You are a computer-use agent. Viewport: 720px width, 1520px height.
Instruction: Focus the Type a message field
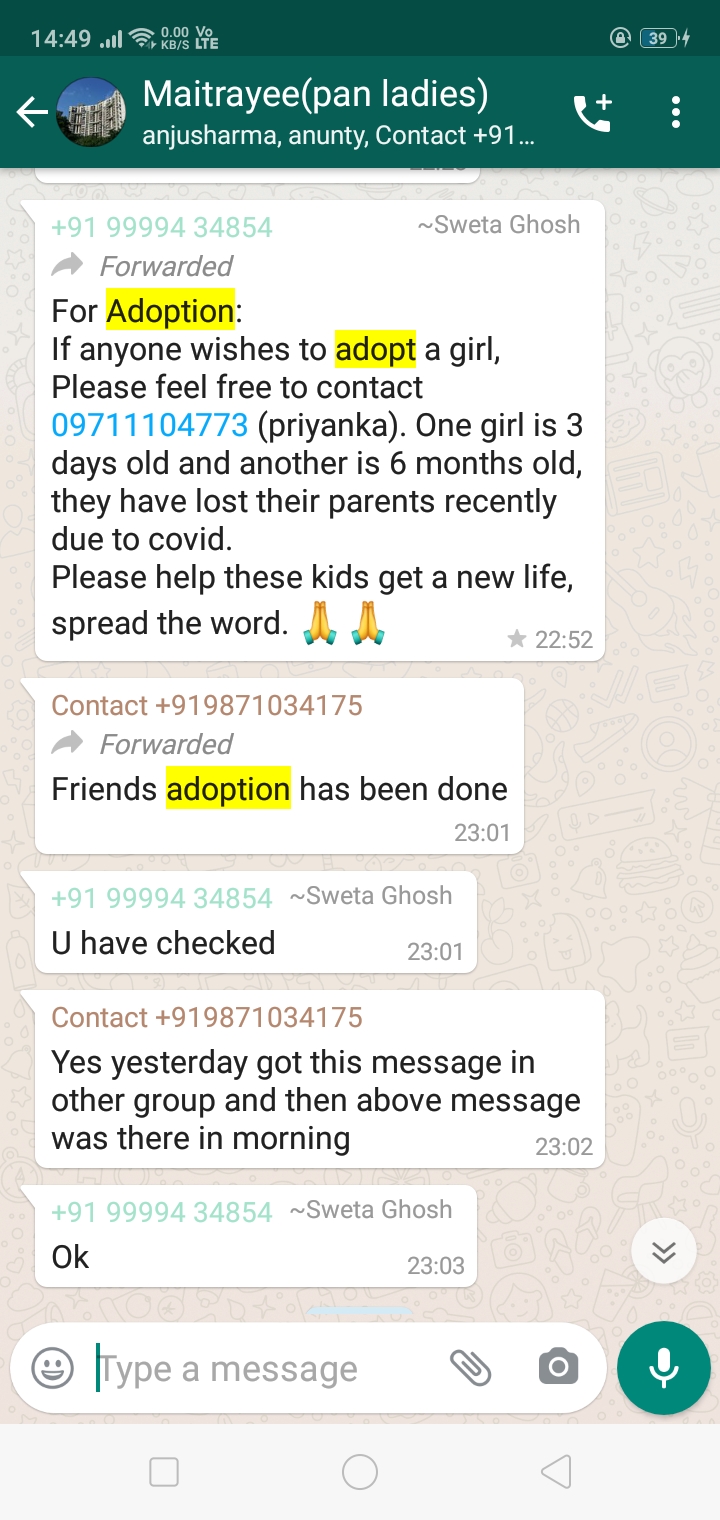260,1368
